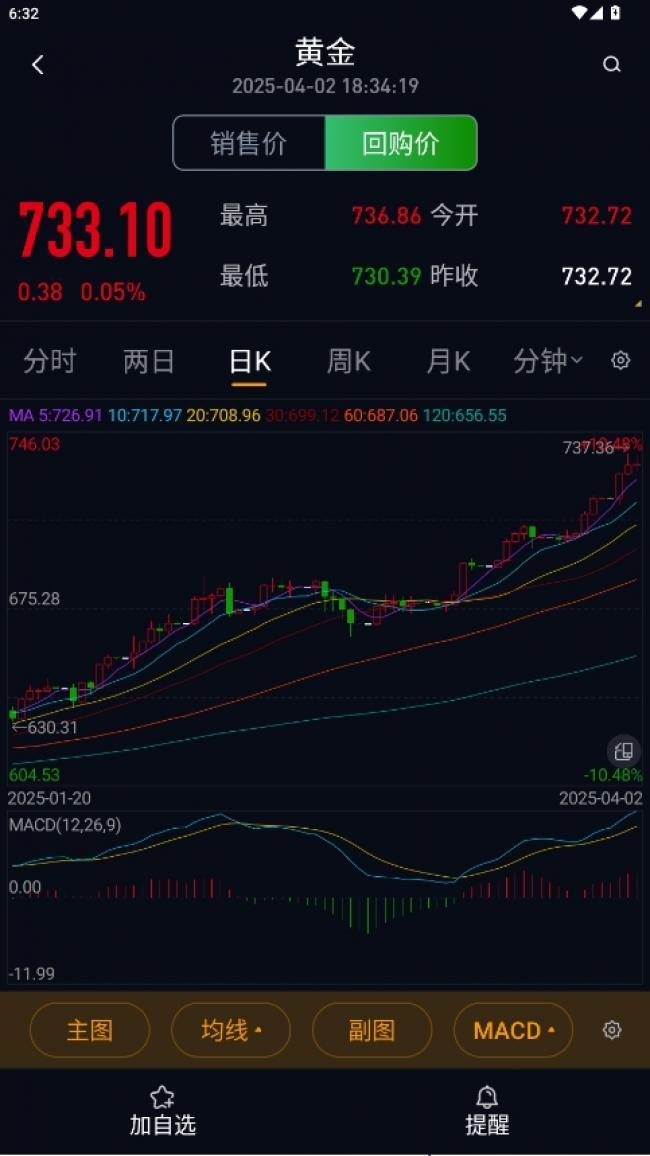Show the 月K chart
Screen dimensions: 650x1156
coord(448,362)
